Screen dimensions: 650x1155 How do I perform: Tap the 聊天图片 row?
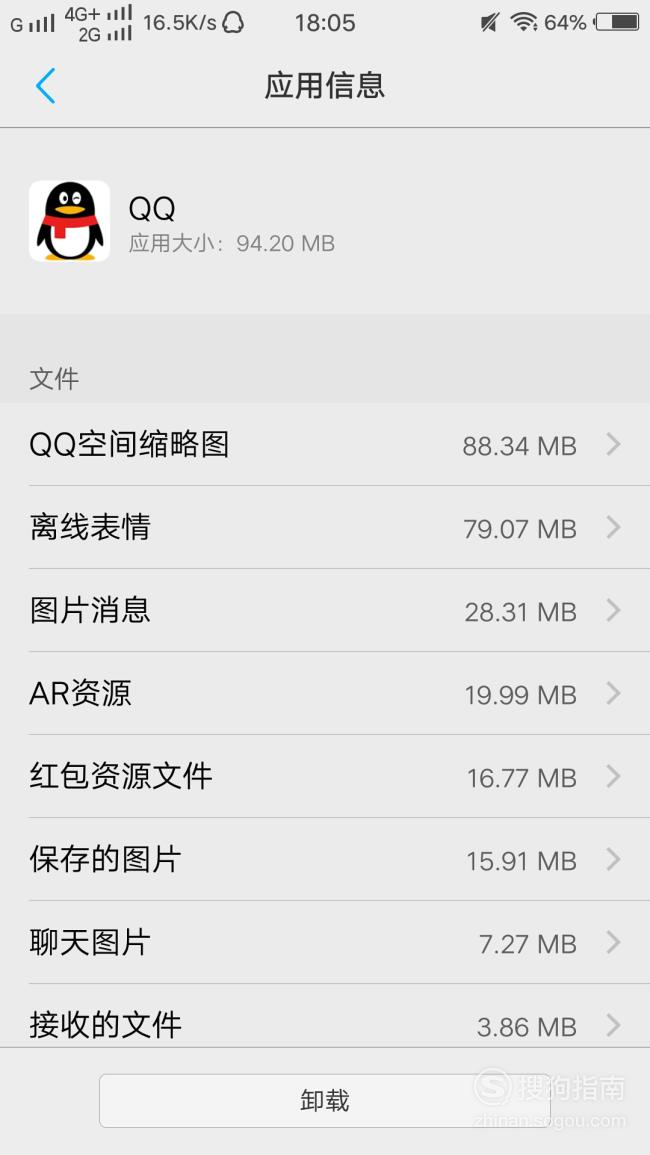coord(325,943)
